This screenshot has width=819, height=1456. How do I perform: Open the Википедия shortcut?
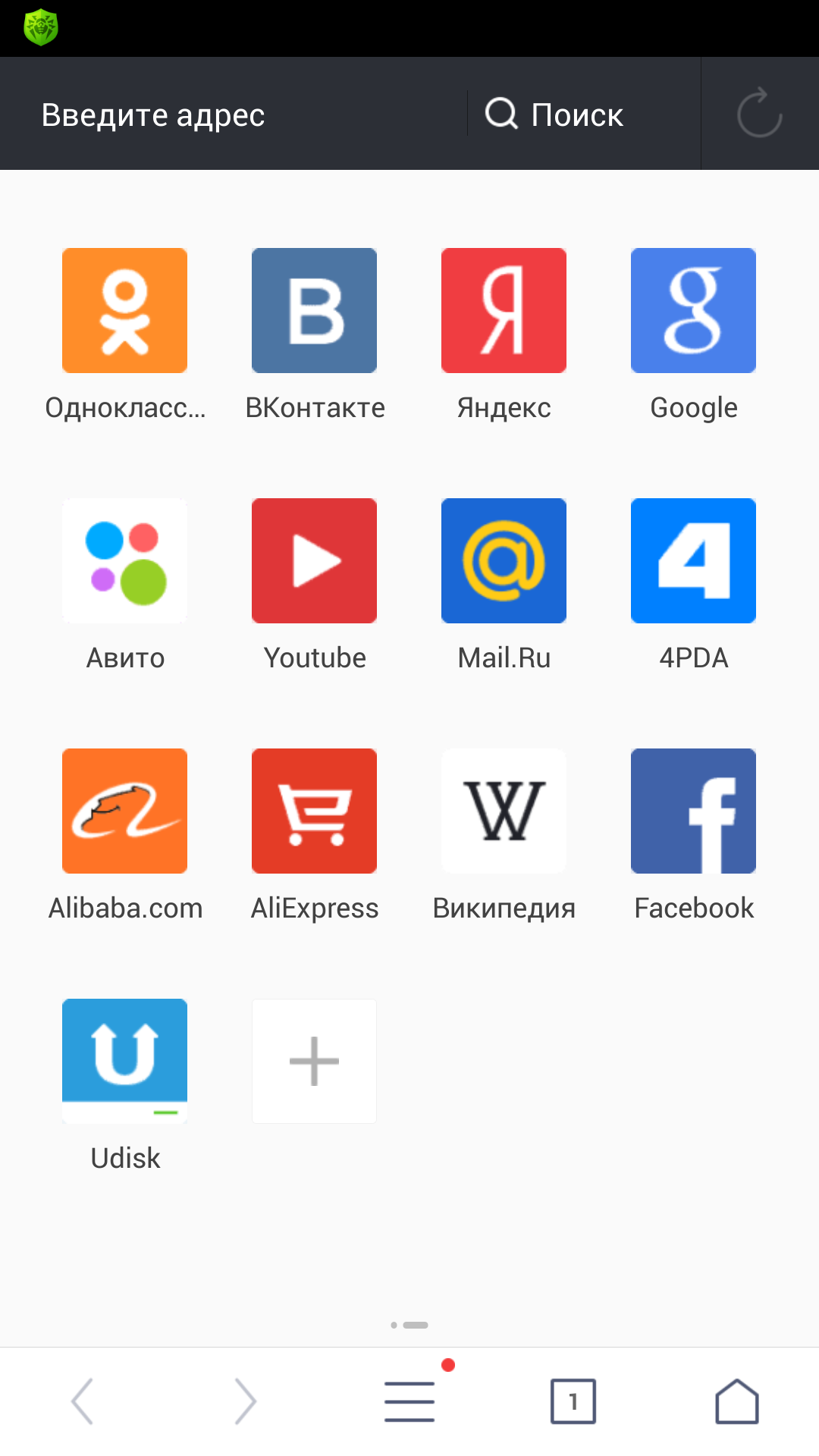click(x=504, y=811)
